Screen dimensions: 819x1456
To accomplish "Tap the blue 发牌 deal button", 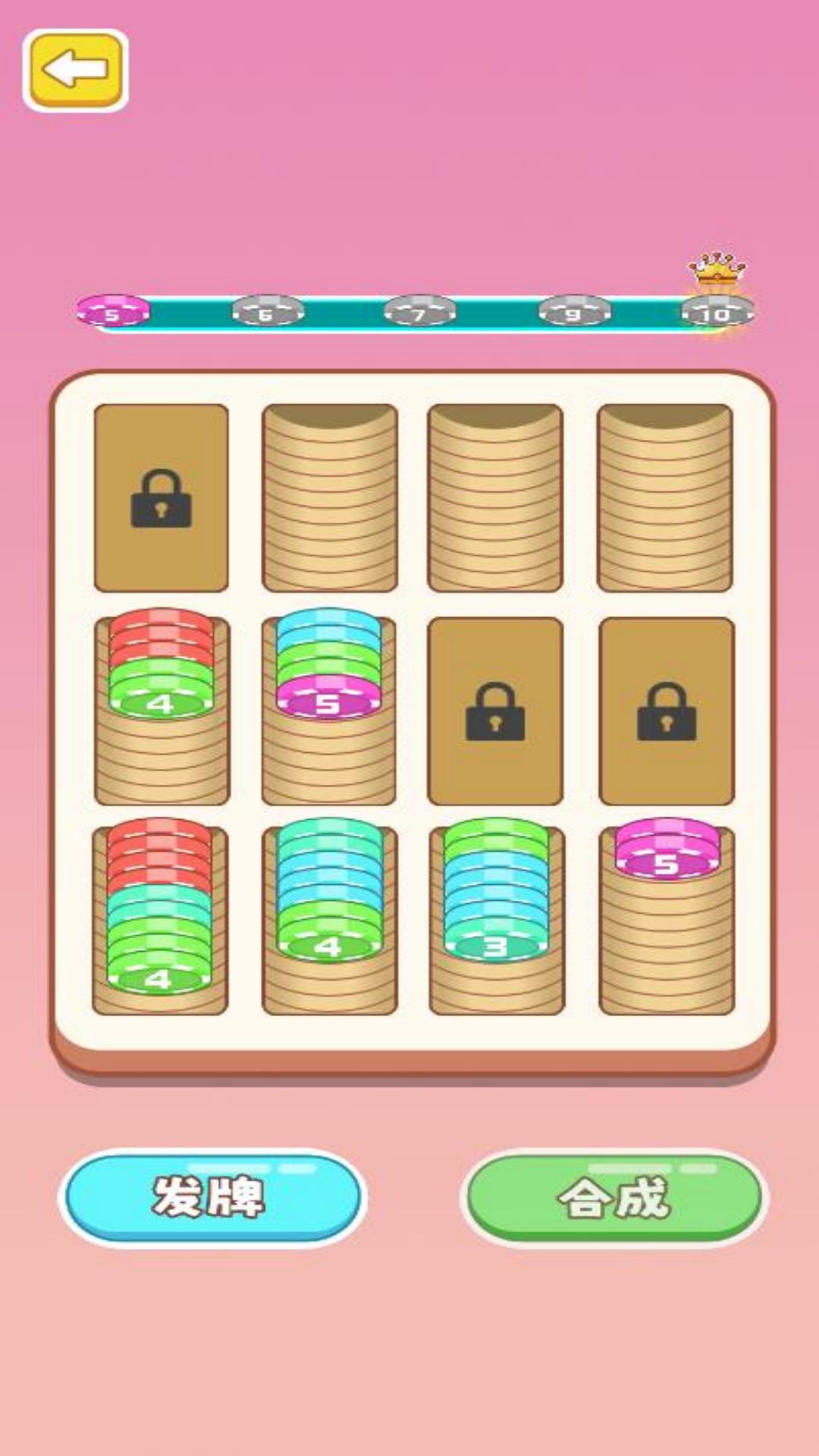I will pyautogui.click(x=212, y=1197).
